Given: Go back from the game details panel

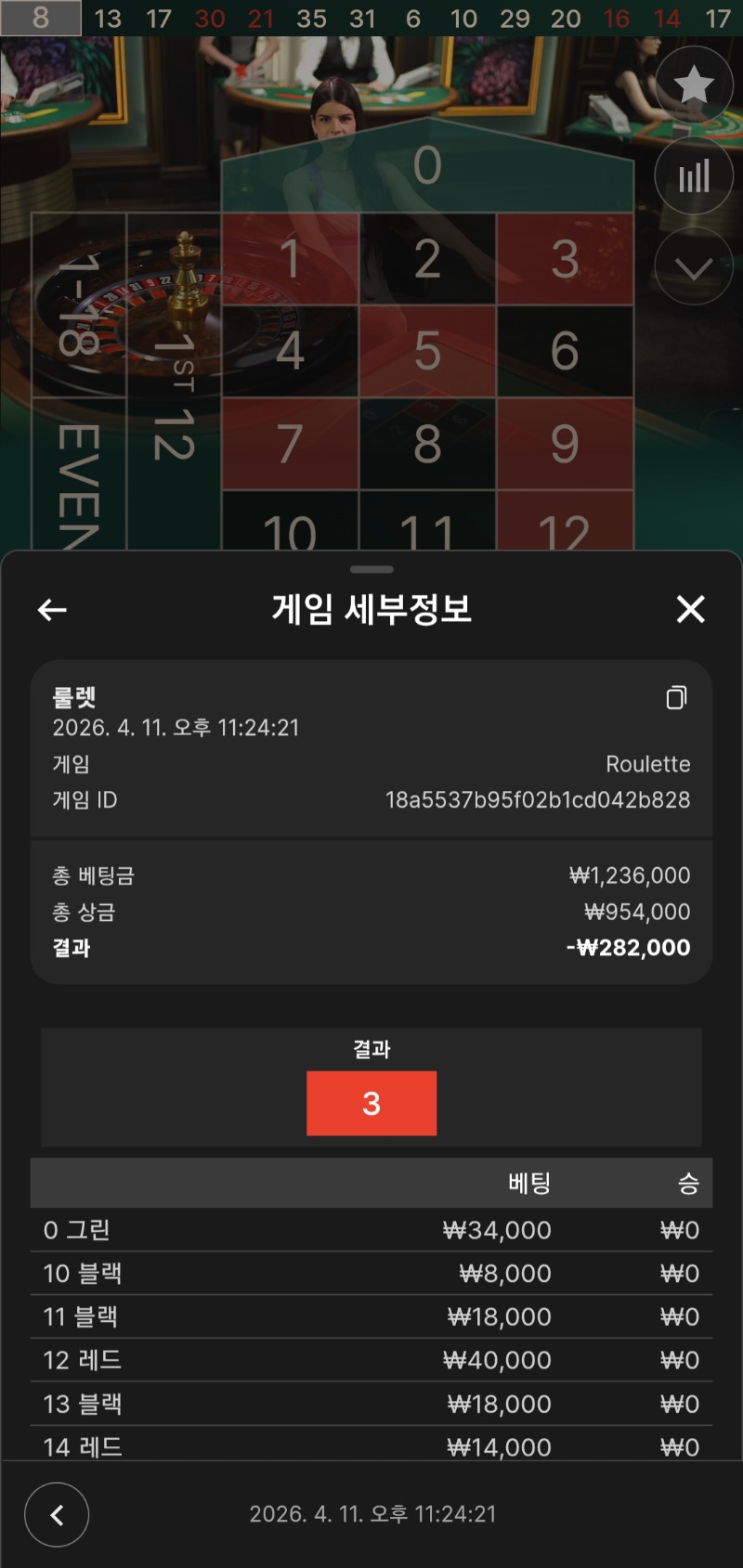Looking at the screenshot, I should point(52,610).
